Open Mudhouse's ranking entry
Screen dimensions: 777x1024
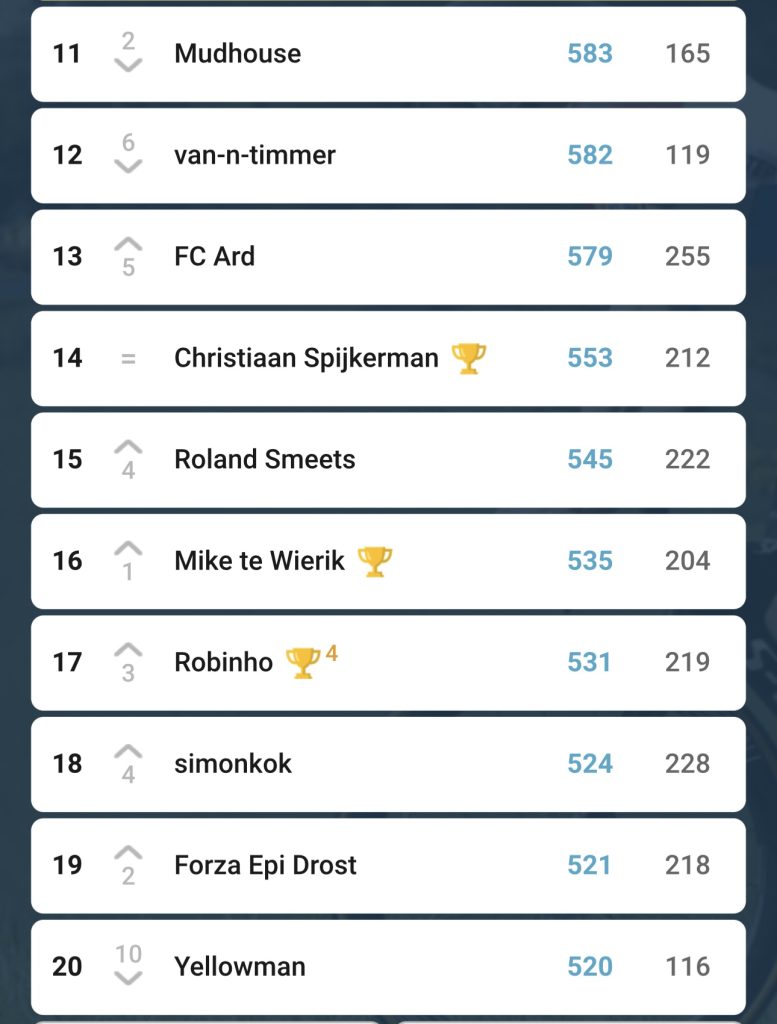click(388, 54)
